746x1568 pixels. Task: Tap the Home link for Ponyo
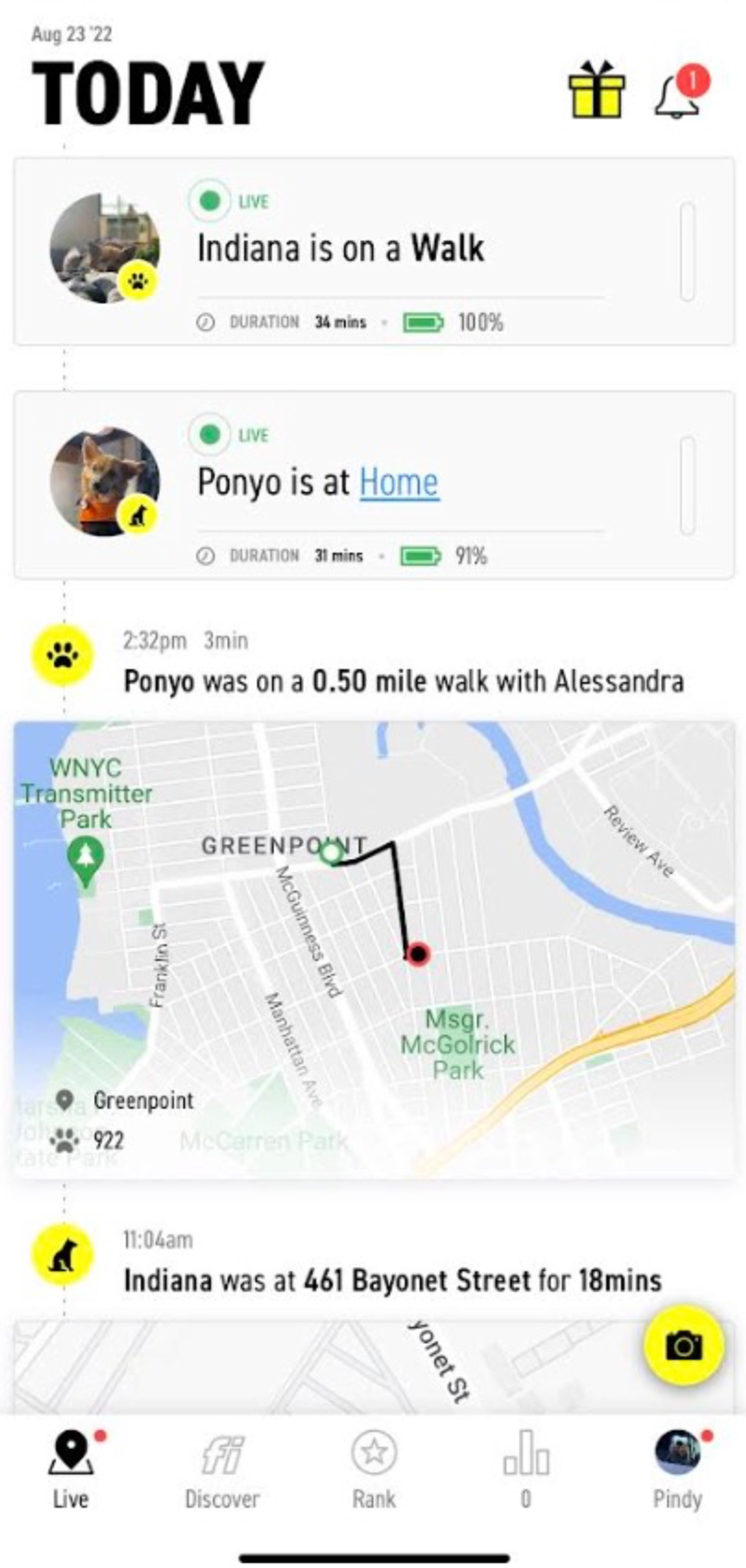click(398, 482)
